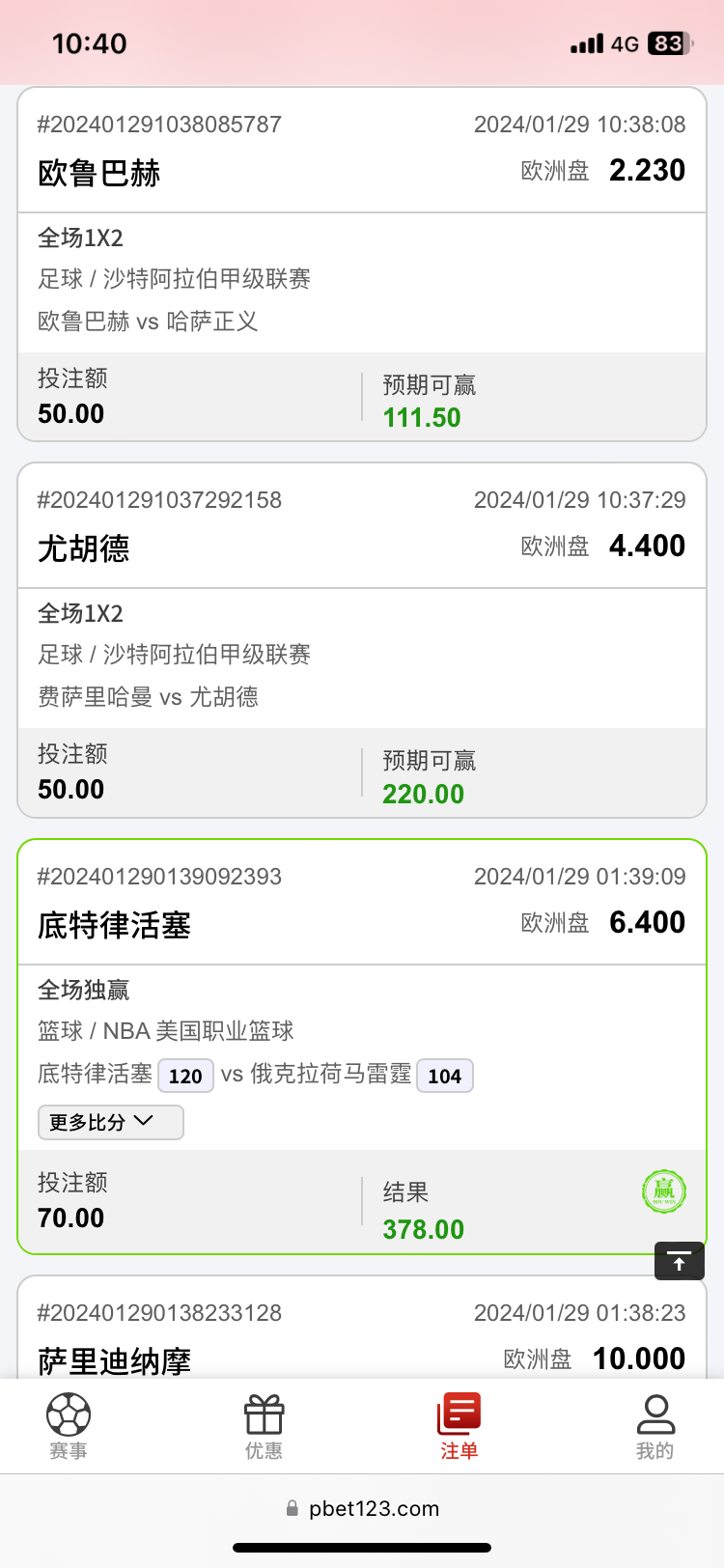Viewport: 724px width, 1568px height.
Task: Switch to the 赛事 tab
Action: click(69, 1426)
